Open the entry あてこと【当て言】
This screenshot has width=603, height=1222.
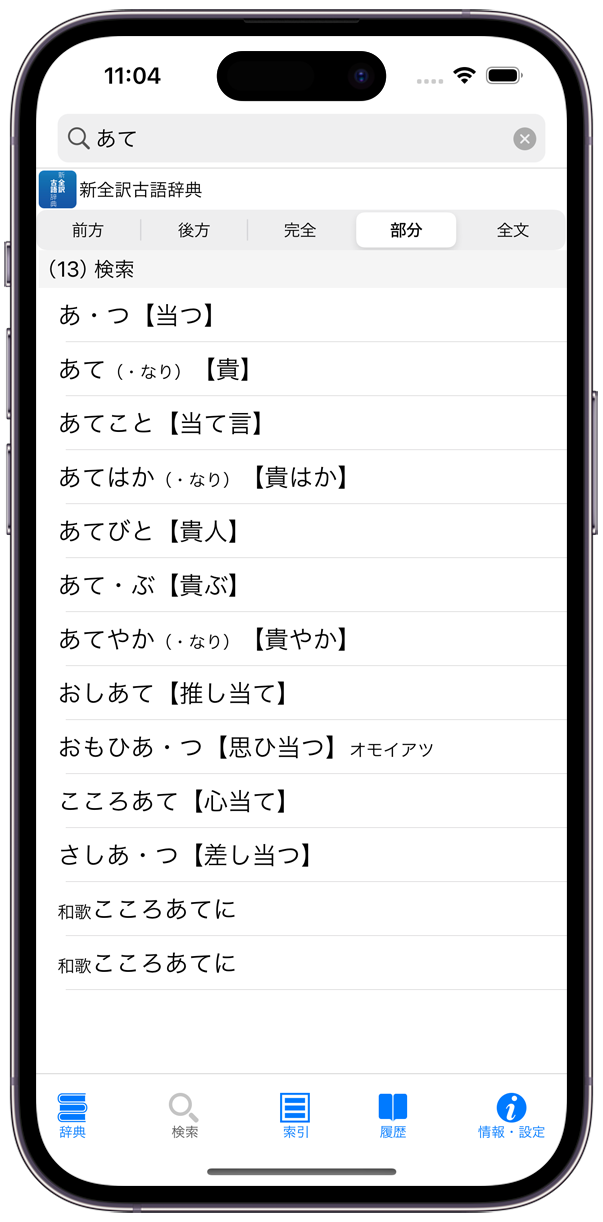301,423
